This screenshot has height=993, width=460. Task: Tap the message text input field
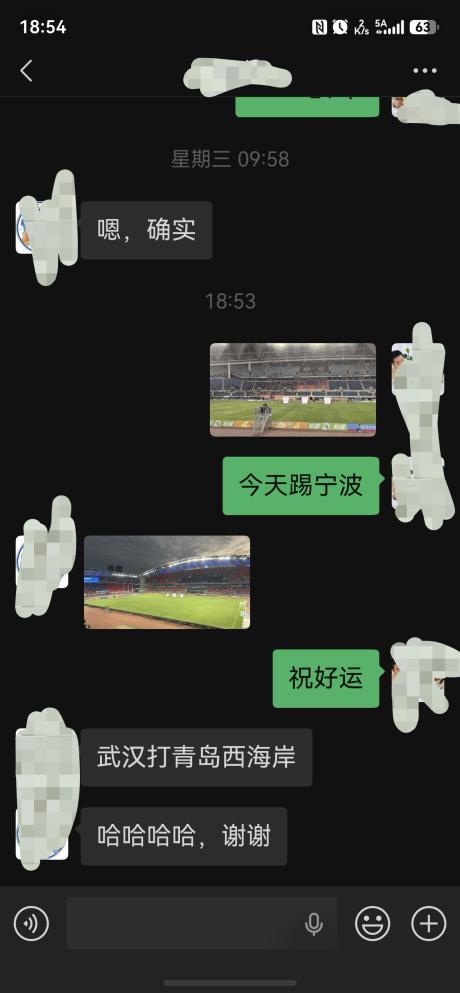coord(201,923)
